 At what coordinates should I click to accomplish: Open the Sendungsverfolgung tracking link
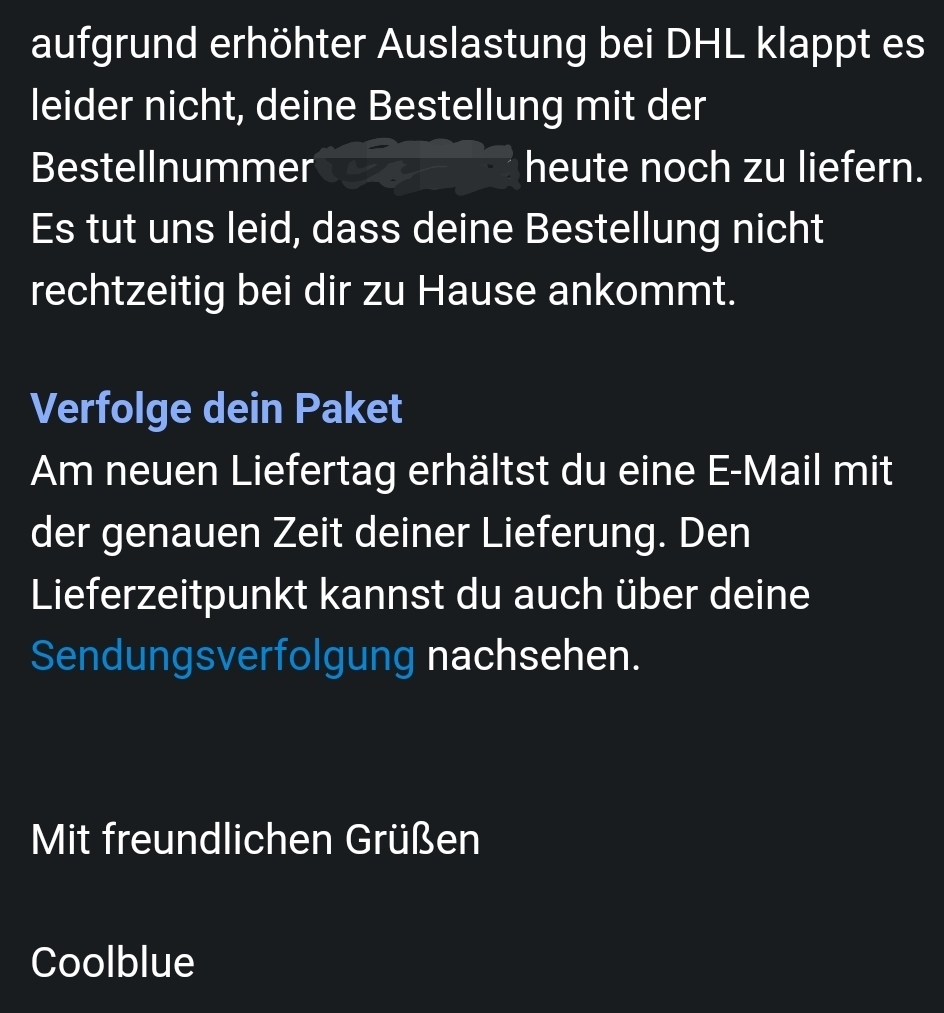click(223, 657)
